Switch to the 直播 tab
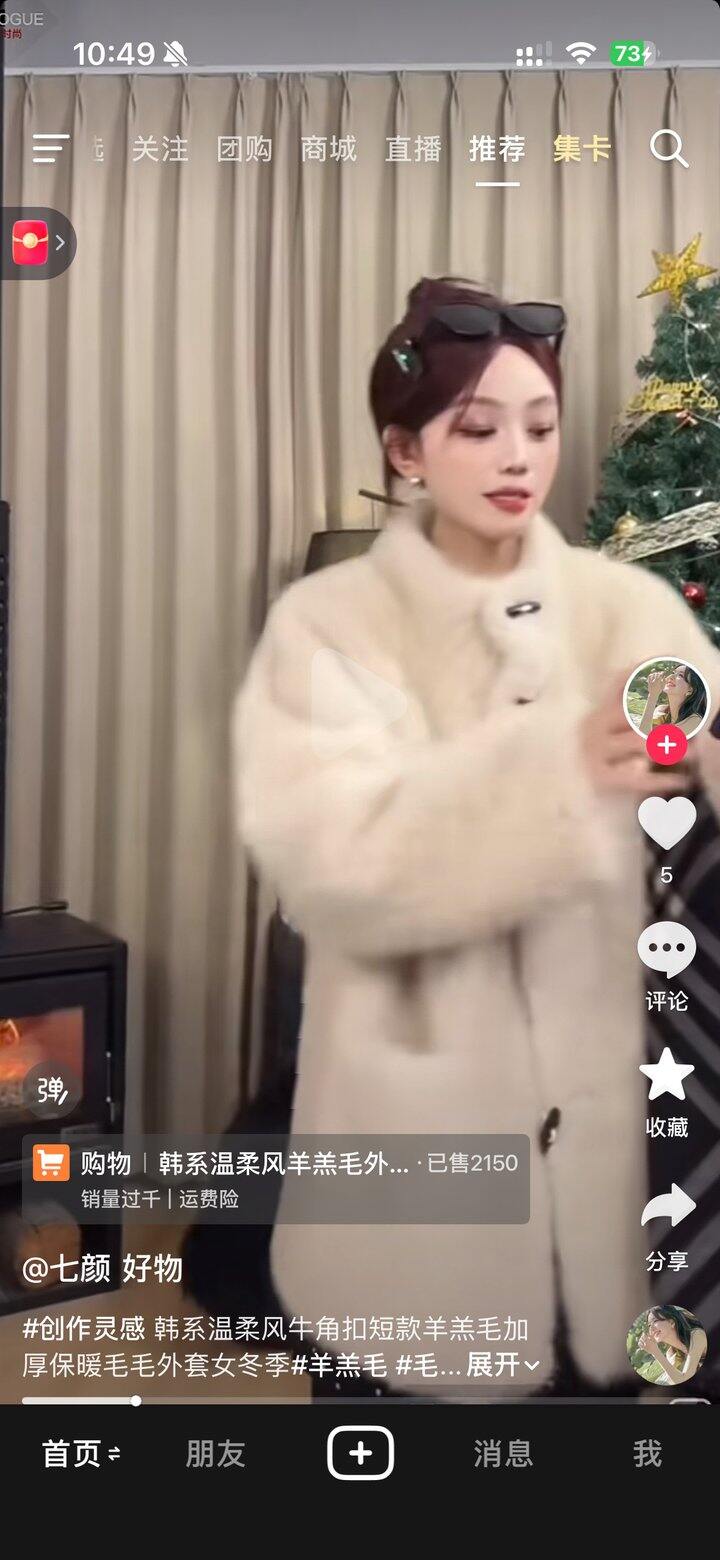Screen dimensions: 720x1560 click(x=413, y=150)
